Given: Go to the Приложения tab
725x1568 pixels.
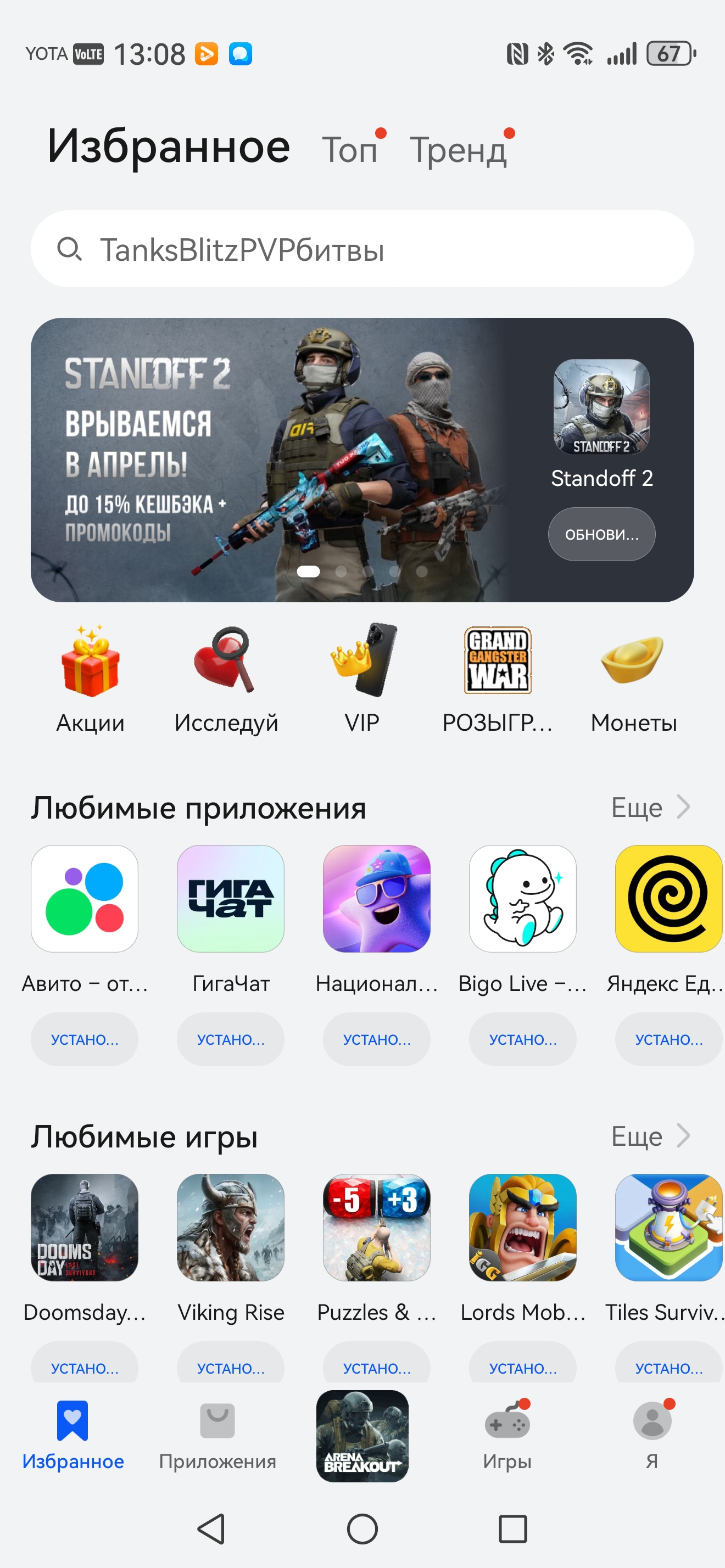Looking at the screenshot, I should coord(217,1435).
